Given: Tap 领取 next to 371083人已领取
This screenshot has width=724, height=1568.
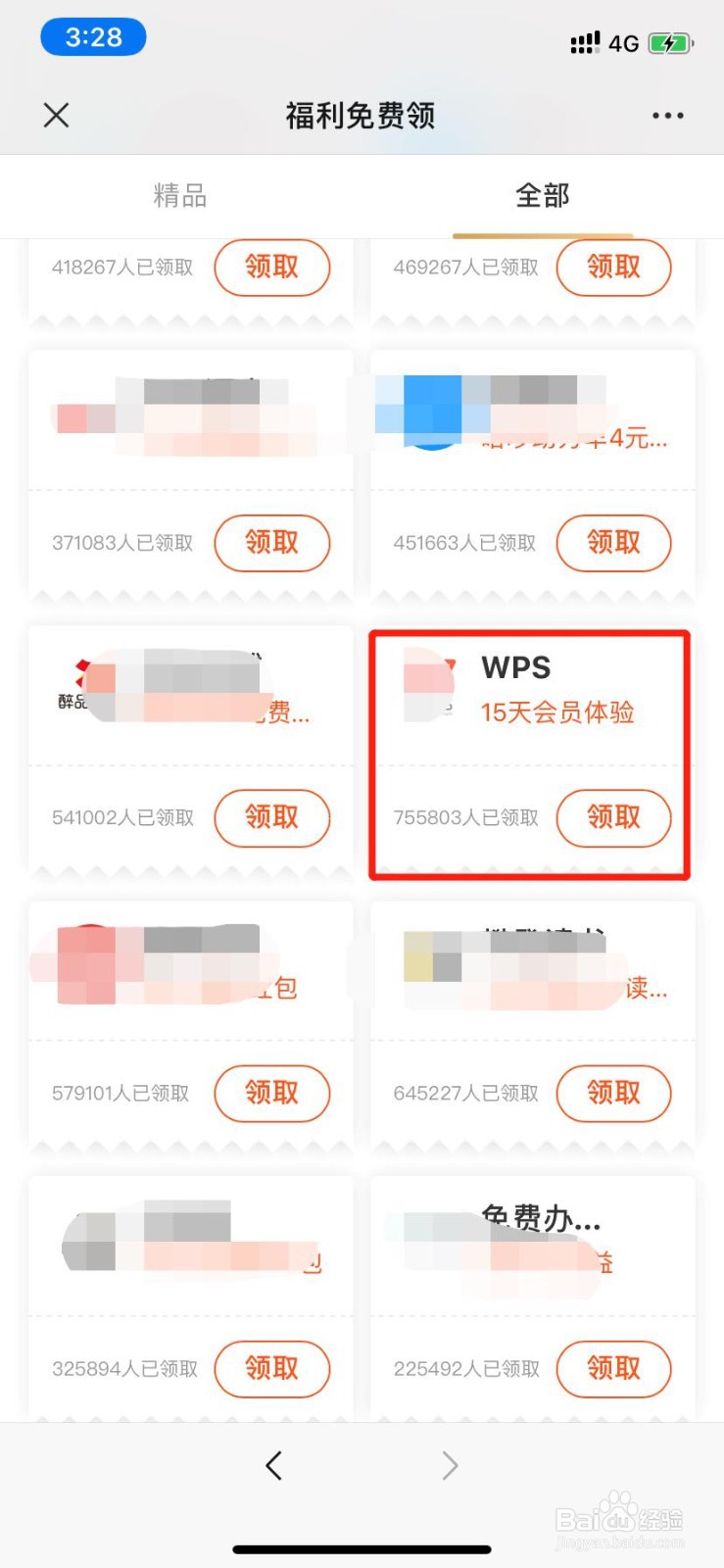Looking at the screenshot, I should click(273, 543).
